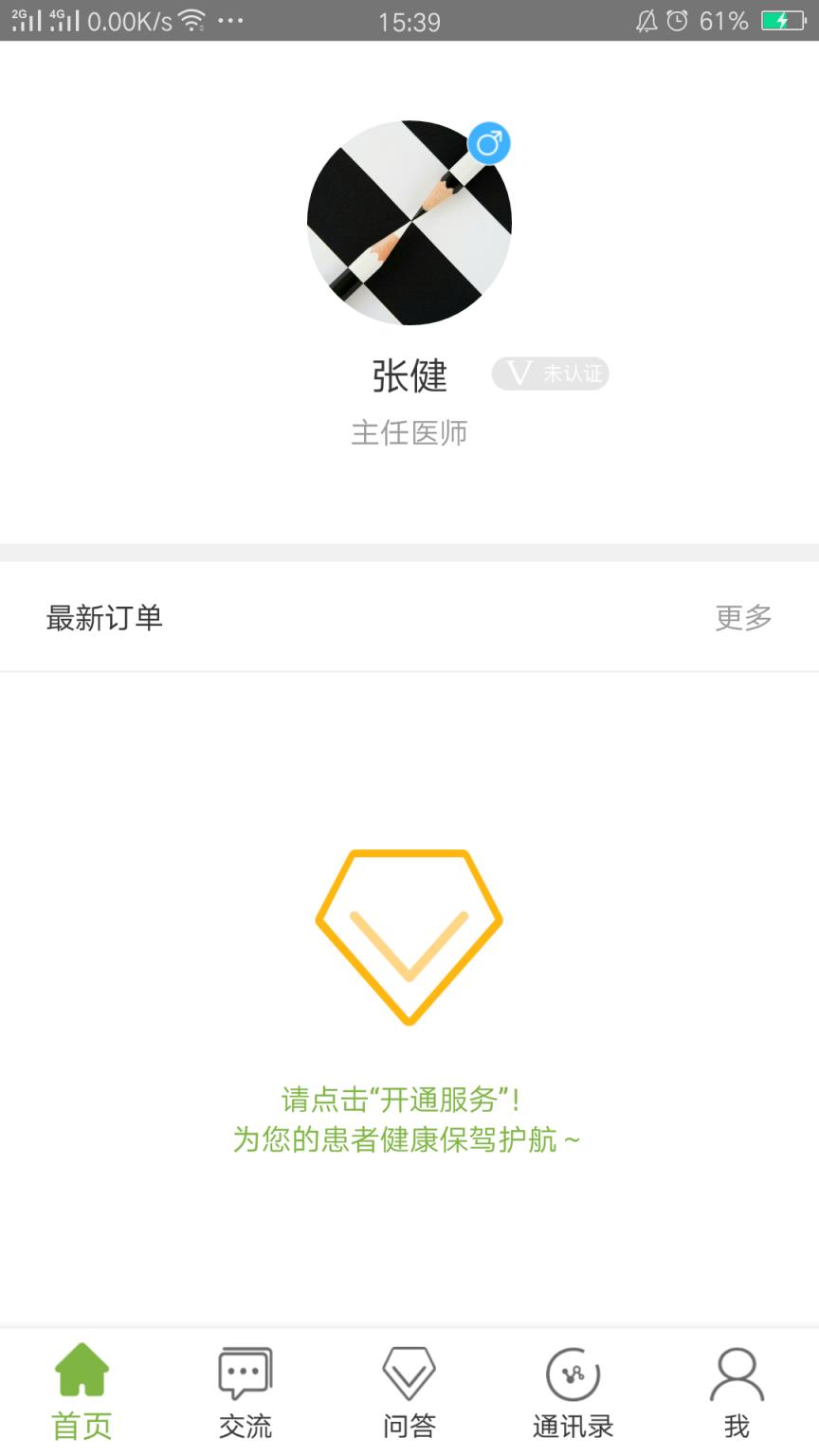Click the blue male gender badge on avatar
Image resolution: width=819 pixels, height=1456 pixels.
(x=489, y=144)
